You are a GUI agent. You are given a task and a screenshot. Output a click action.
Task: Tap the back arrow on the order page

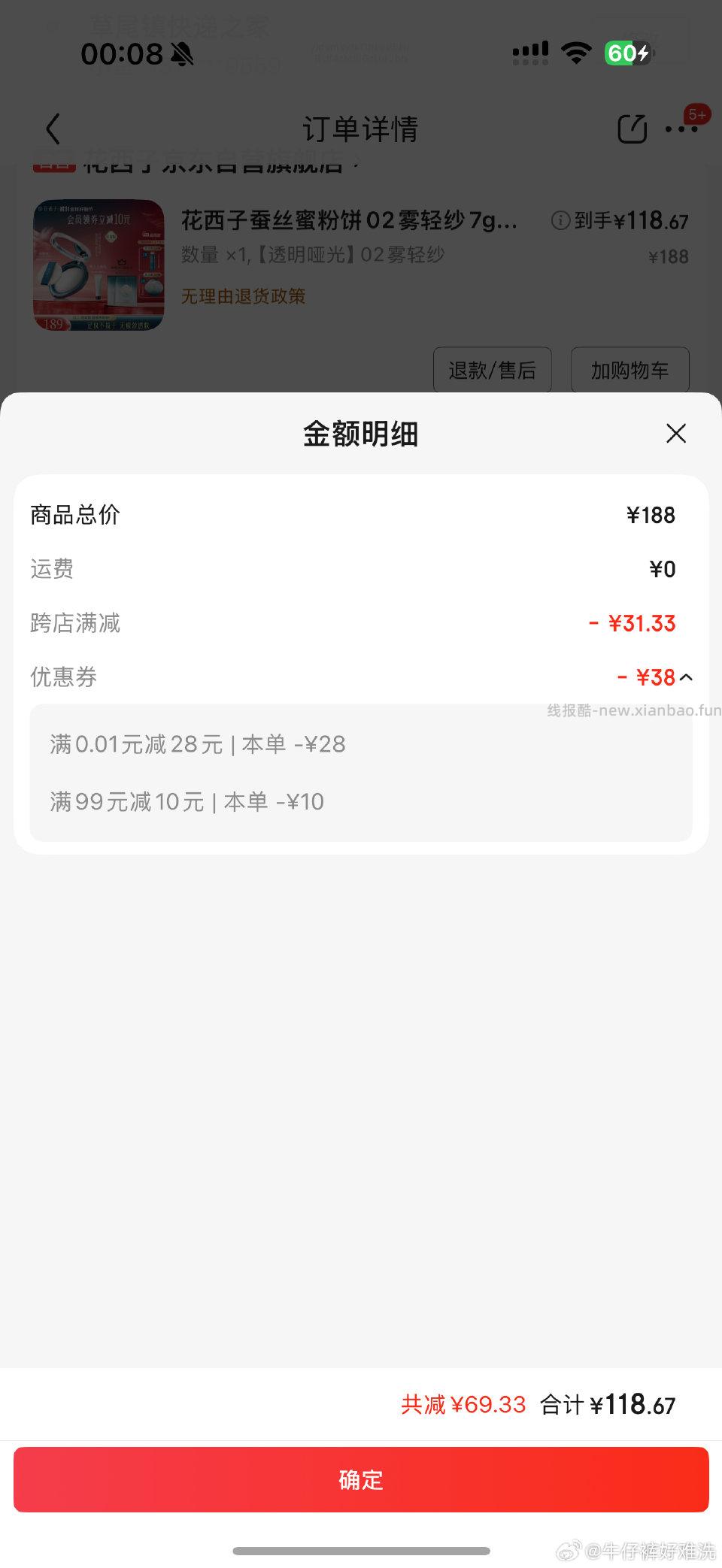tap(51, 128)
